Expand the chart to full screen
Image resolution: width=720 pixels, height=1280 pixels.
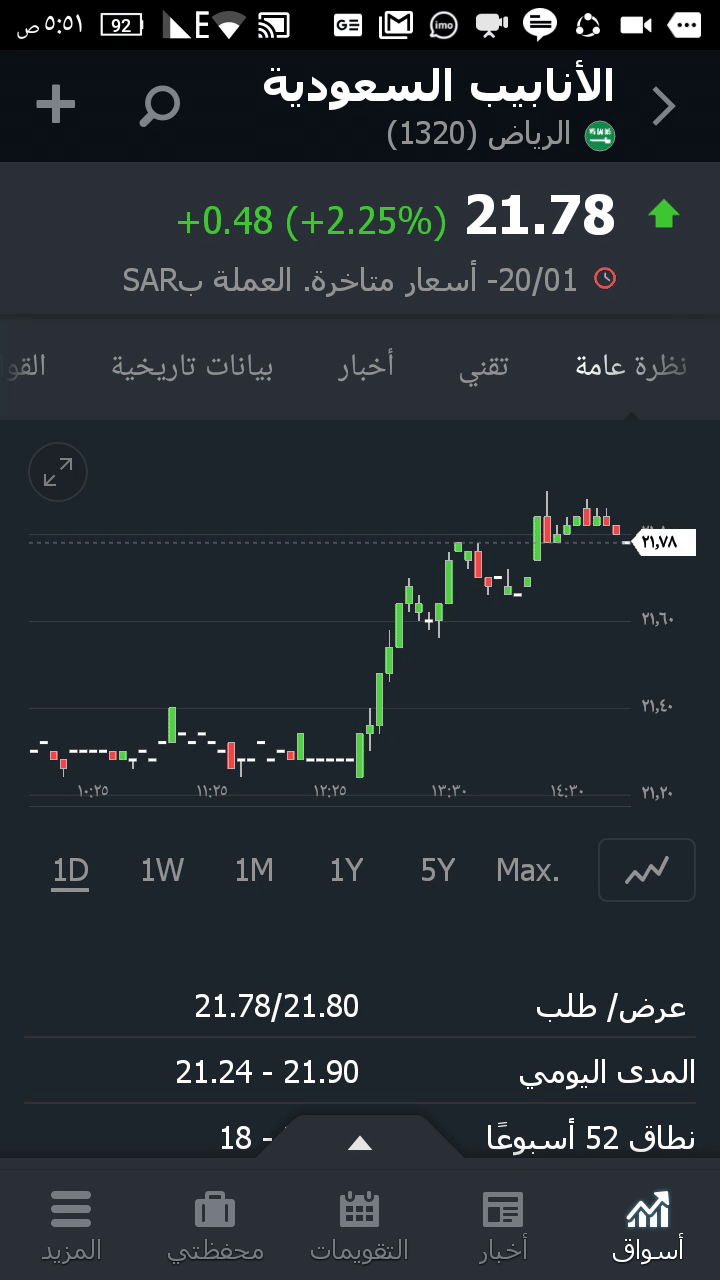[58, 472]
